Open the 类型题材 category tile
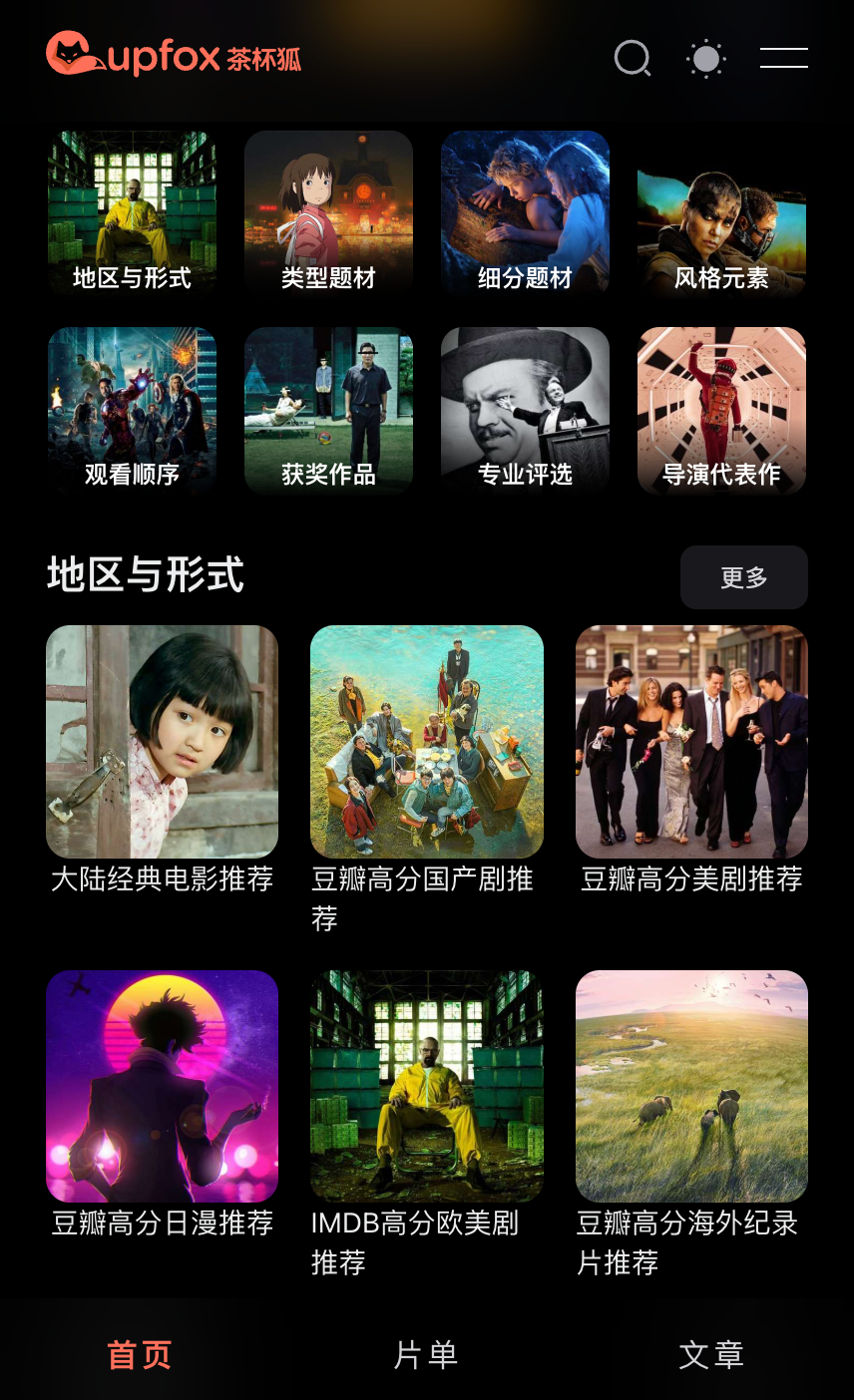This screenshot has height=1400, width=854. pyautogui.click(x=328, y=213)
